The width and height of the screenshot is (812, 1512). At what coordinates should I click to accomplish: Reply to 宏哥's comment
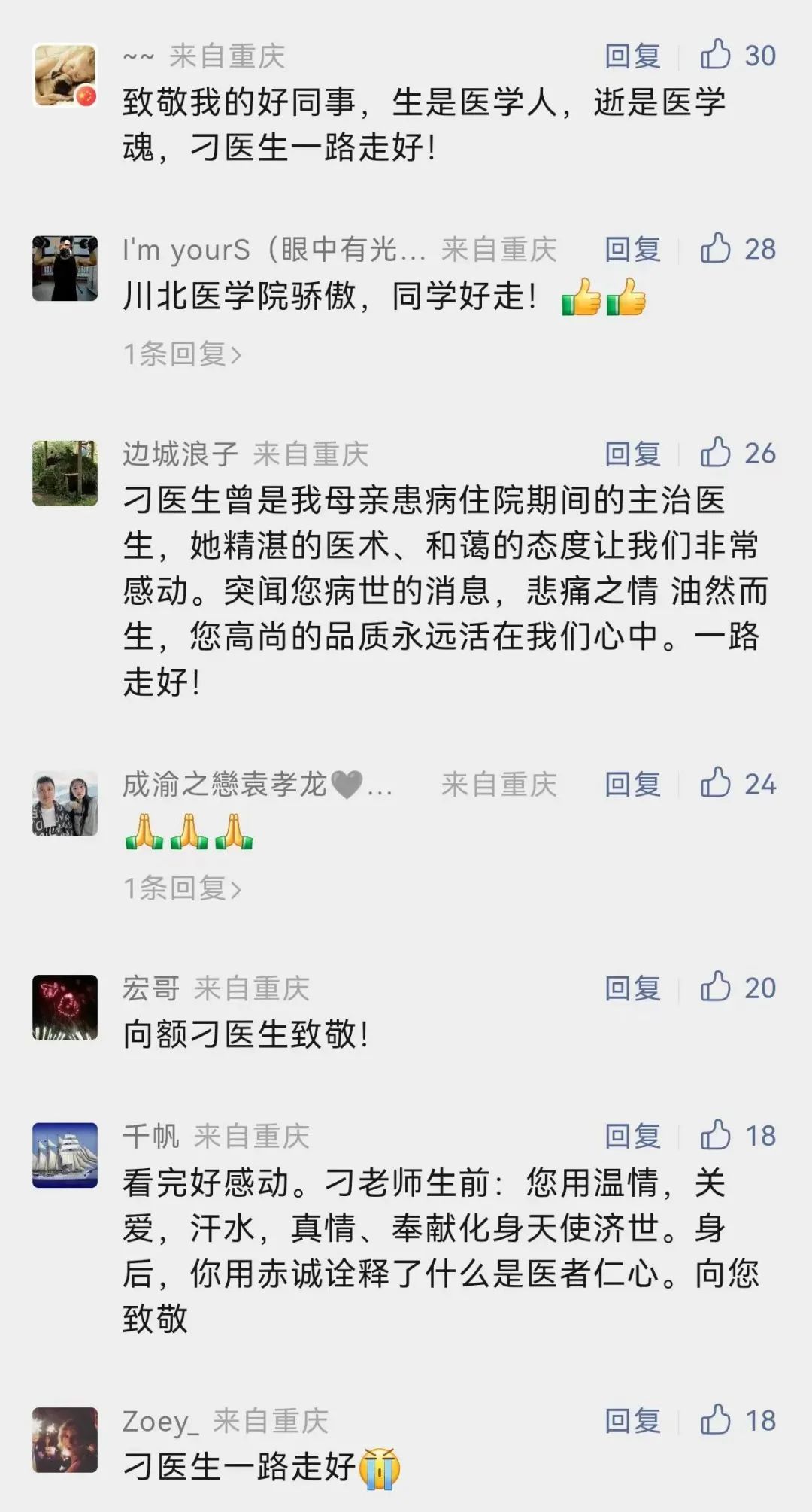[x=632, y=988]
